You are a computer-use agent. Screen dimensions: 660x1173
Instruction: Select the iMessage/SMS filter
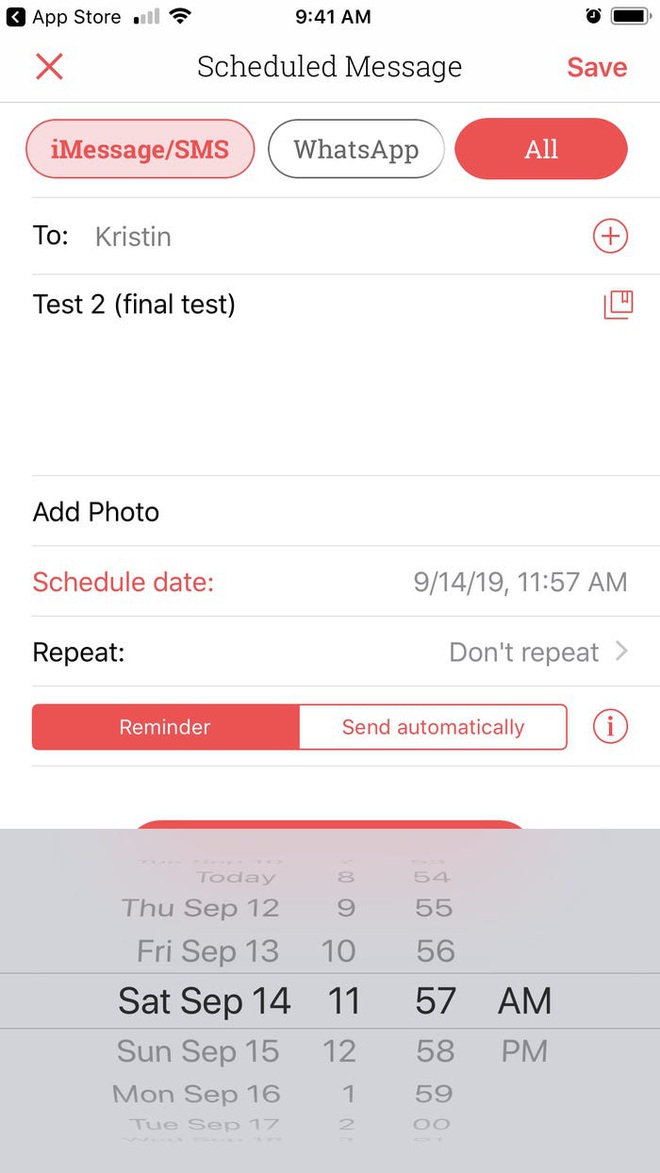point(140,150)
